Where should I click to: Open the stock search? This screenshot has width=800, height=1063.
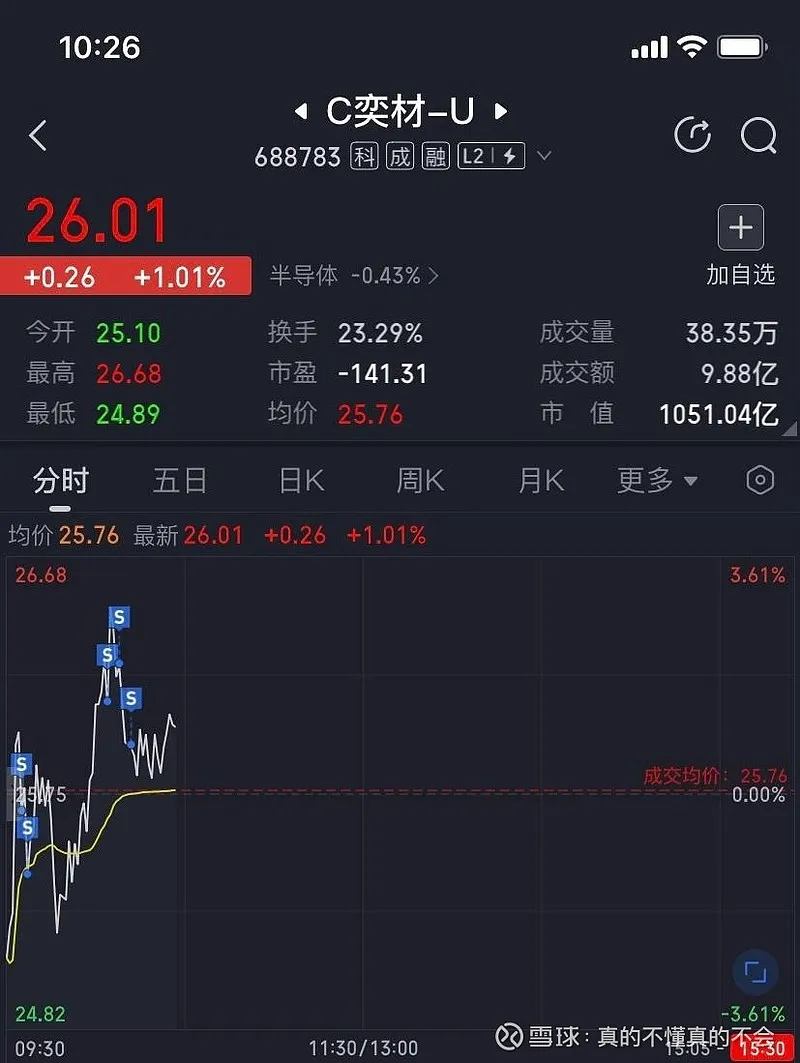pos(758,136)
